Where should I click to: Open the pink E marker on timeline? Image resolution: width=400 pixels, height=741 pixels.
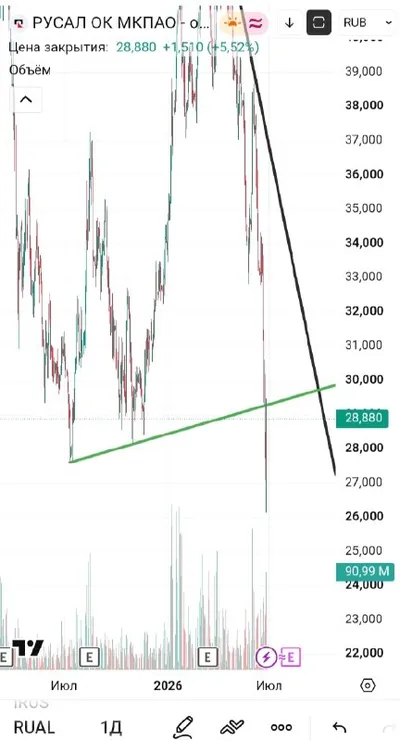(x=289, y=656)
